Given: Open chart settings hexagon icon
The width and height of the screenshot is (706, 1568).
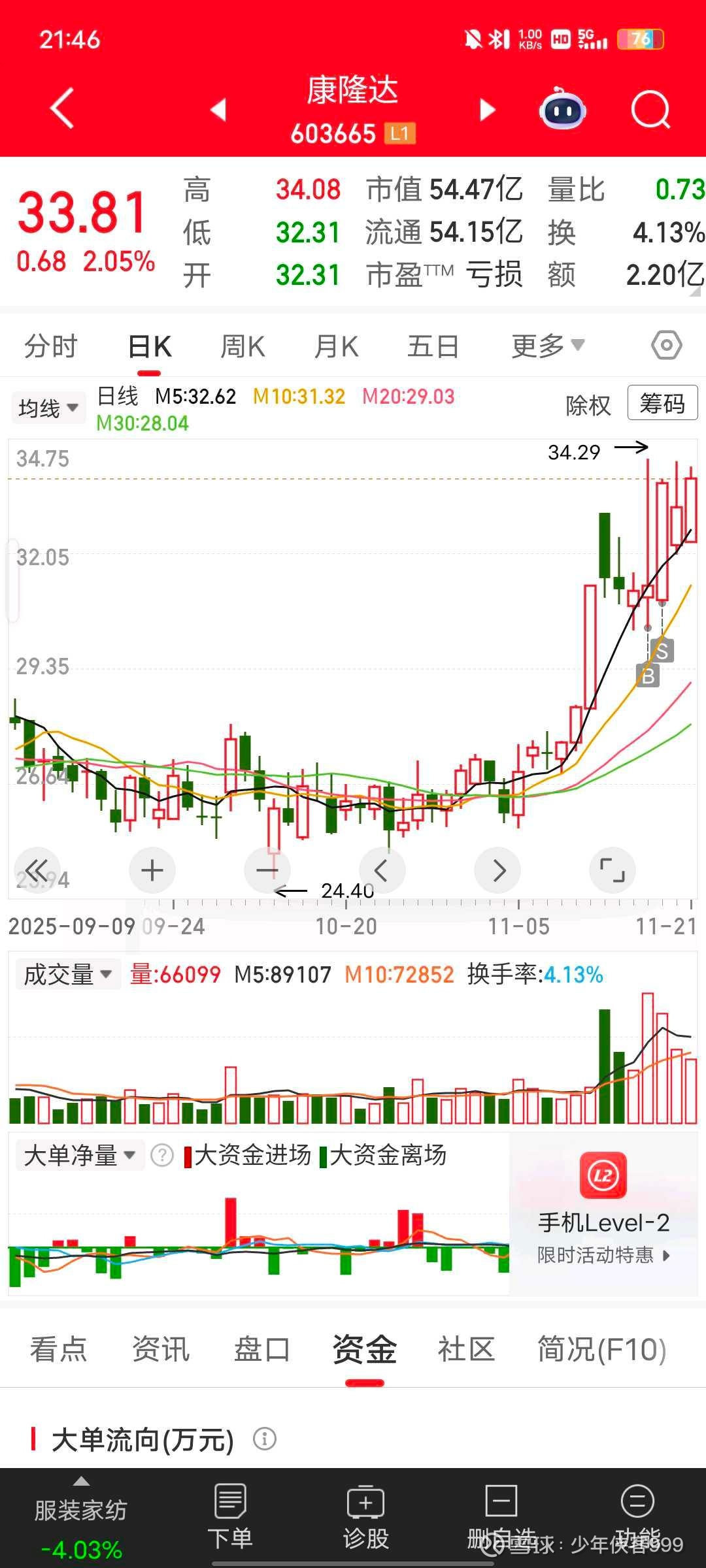Looking at the screenshot, I should (x=667, y=345).
